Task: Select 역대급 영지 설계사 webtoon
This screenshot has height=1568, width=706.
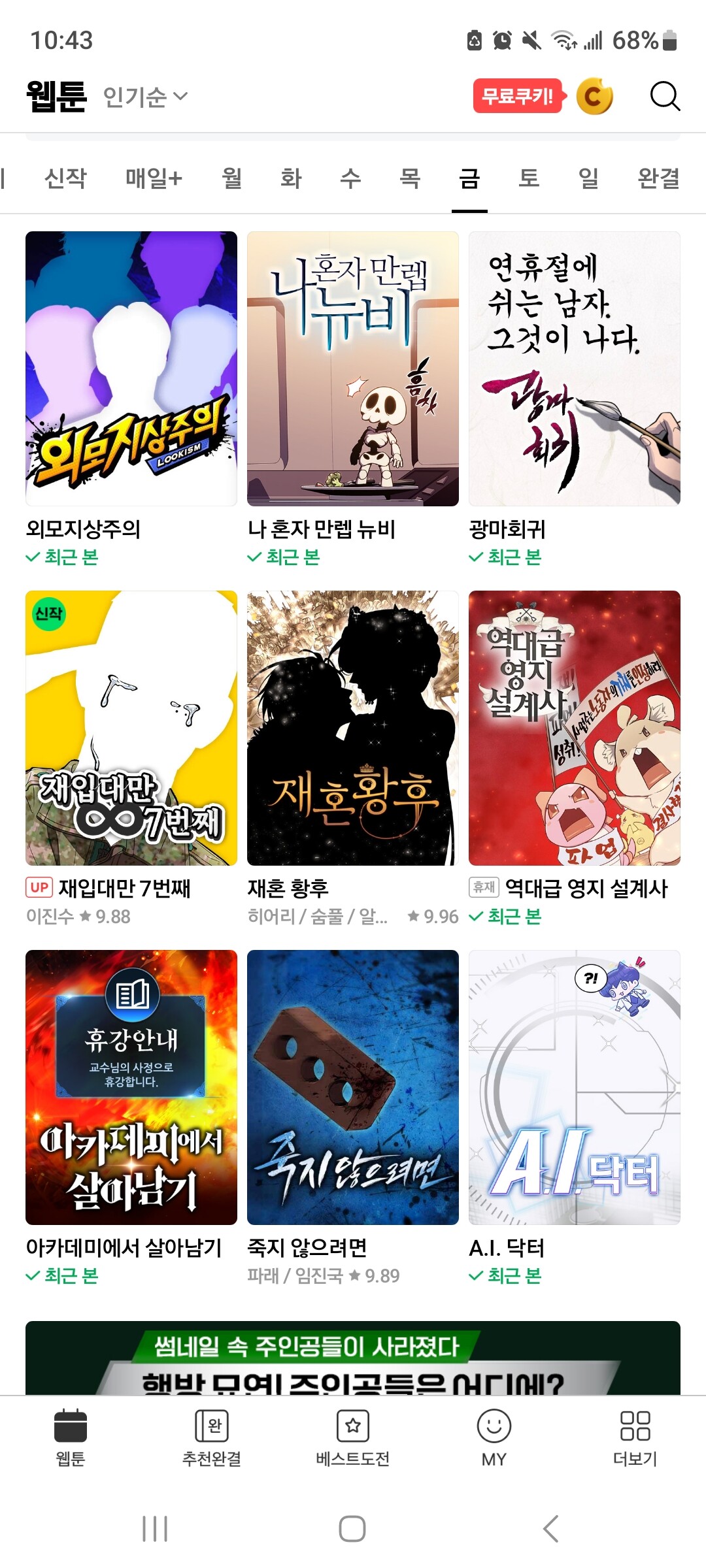Action: pyautogui.click(x=575, y=728)
